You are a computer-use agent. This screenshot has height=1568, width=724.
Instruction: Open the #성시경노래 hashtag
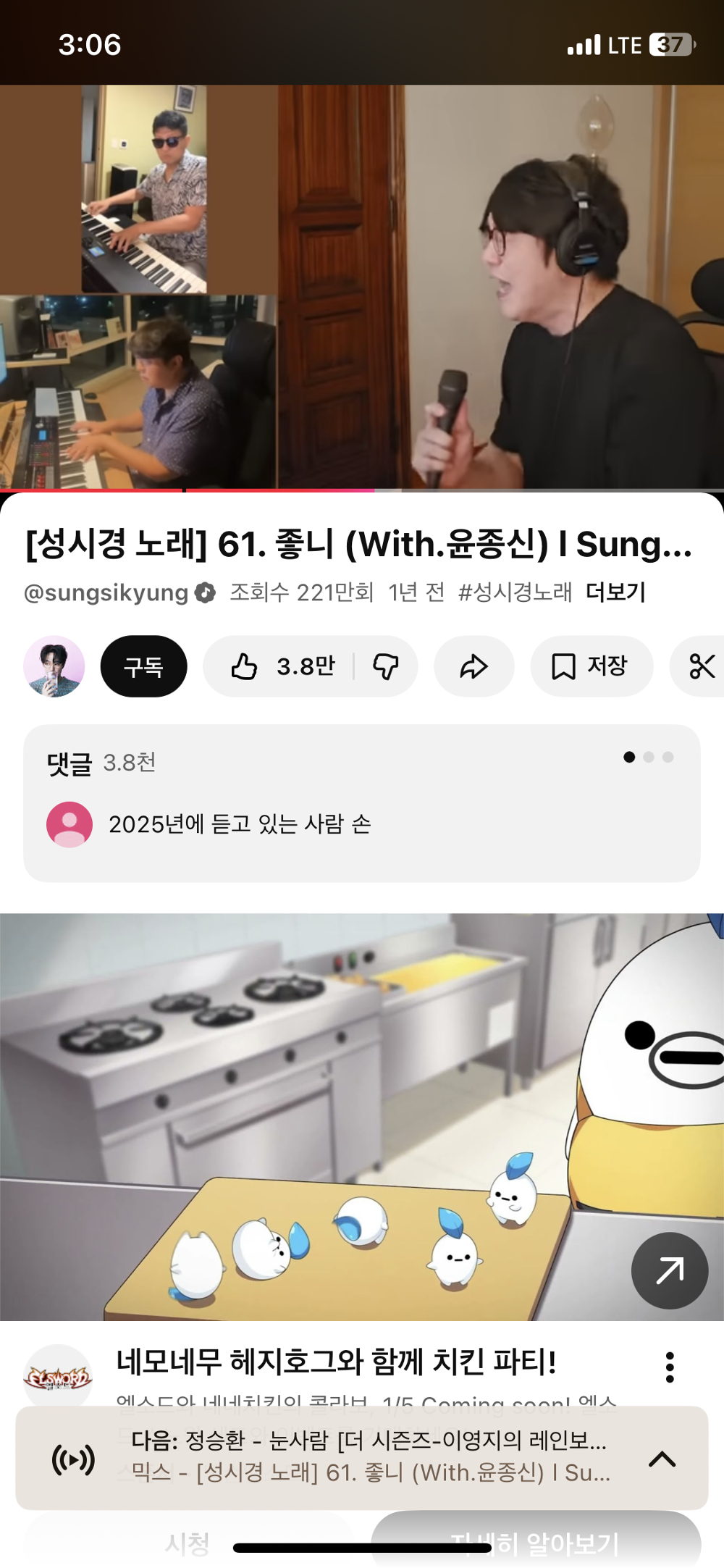pos(514,592)
